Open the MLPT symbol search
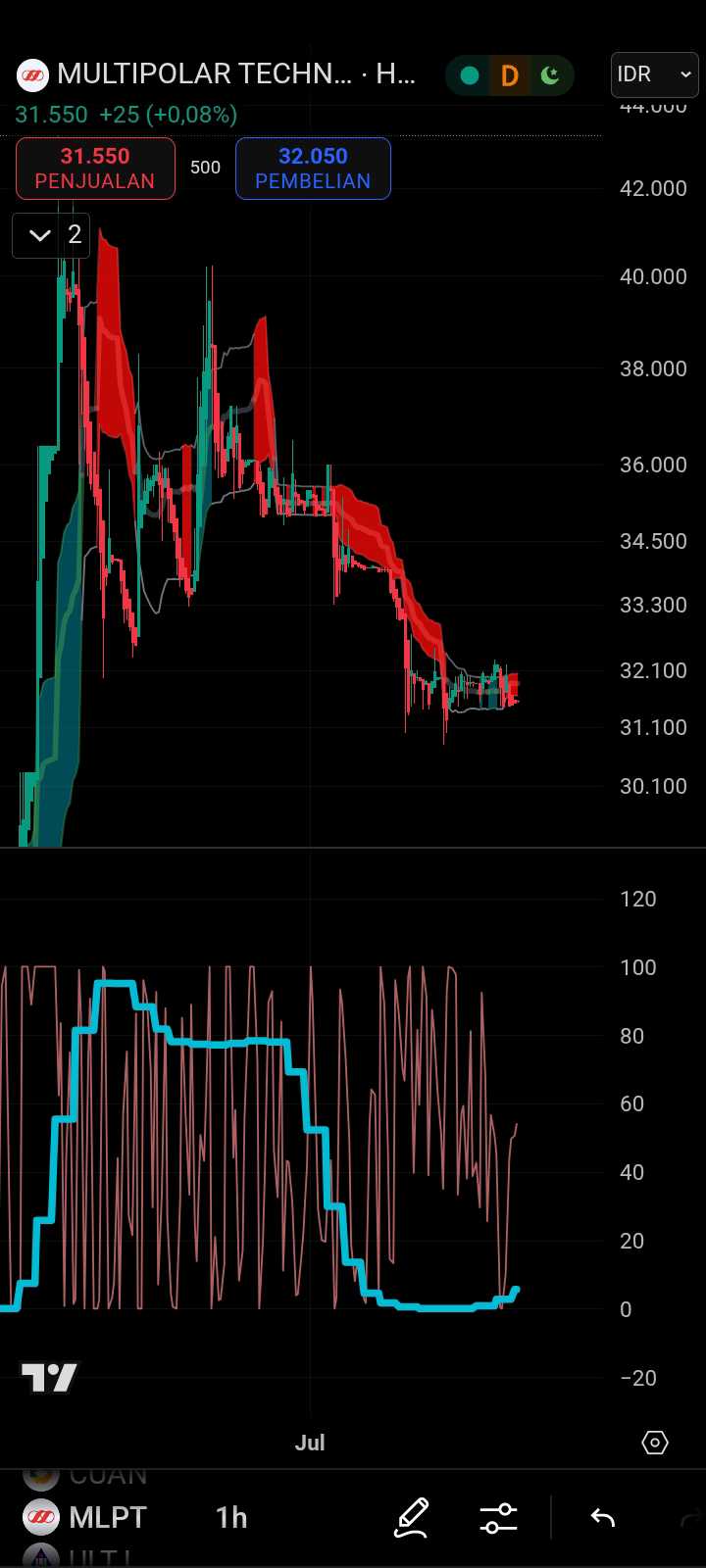Image resolution: width=706 pixels, height=1568 pixels. pyautogui.click(x=85, y=1517)
